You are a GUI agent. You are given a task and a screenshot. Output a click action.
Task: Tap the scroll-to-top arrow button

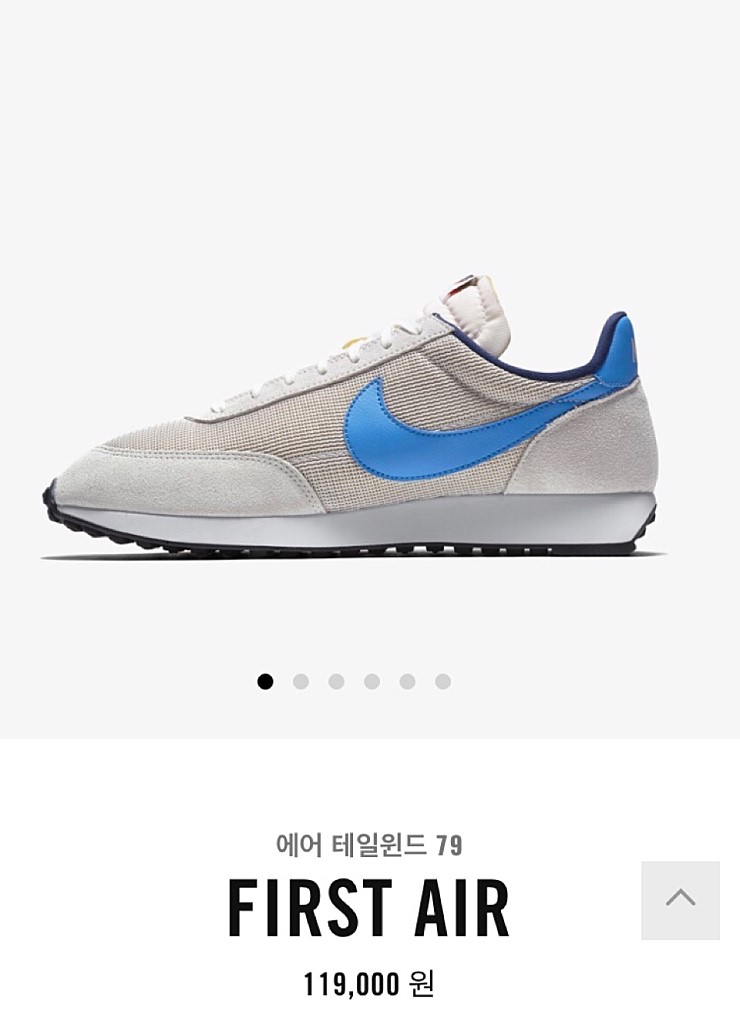click(x=680, y=900)
